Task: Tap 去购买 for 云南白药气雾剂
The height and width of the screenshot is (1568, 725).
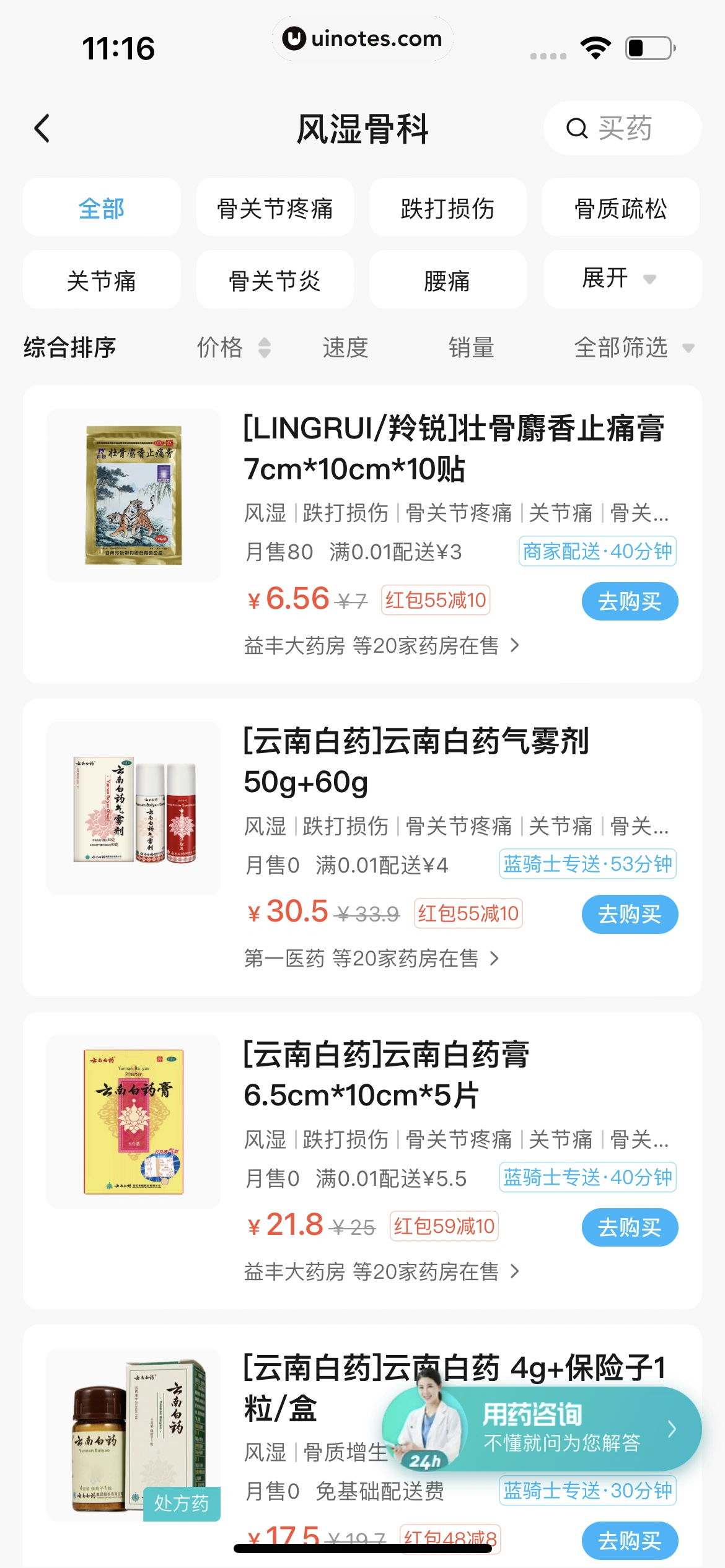Action: click(629, 914)
